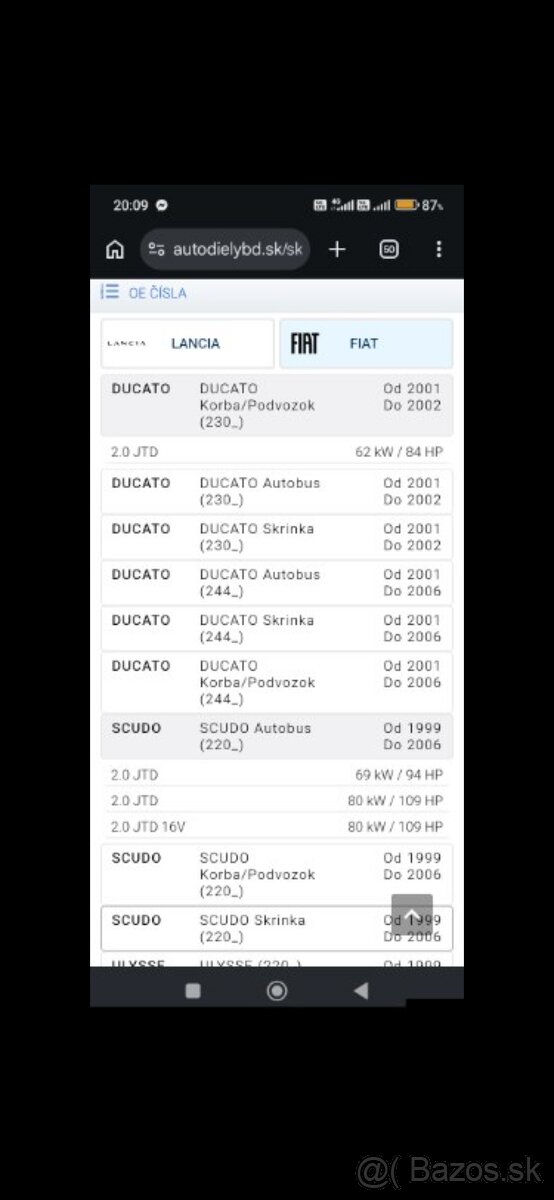Screen dimensions: 554x1200
Task: Expand DUCATO Skrinka (244_) row
Action: (x=277, y=629)
